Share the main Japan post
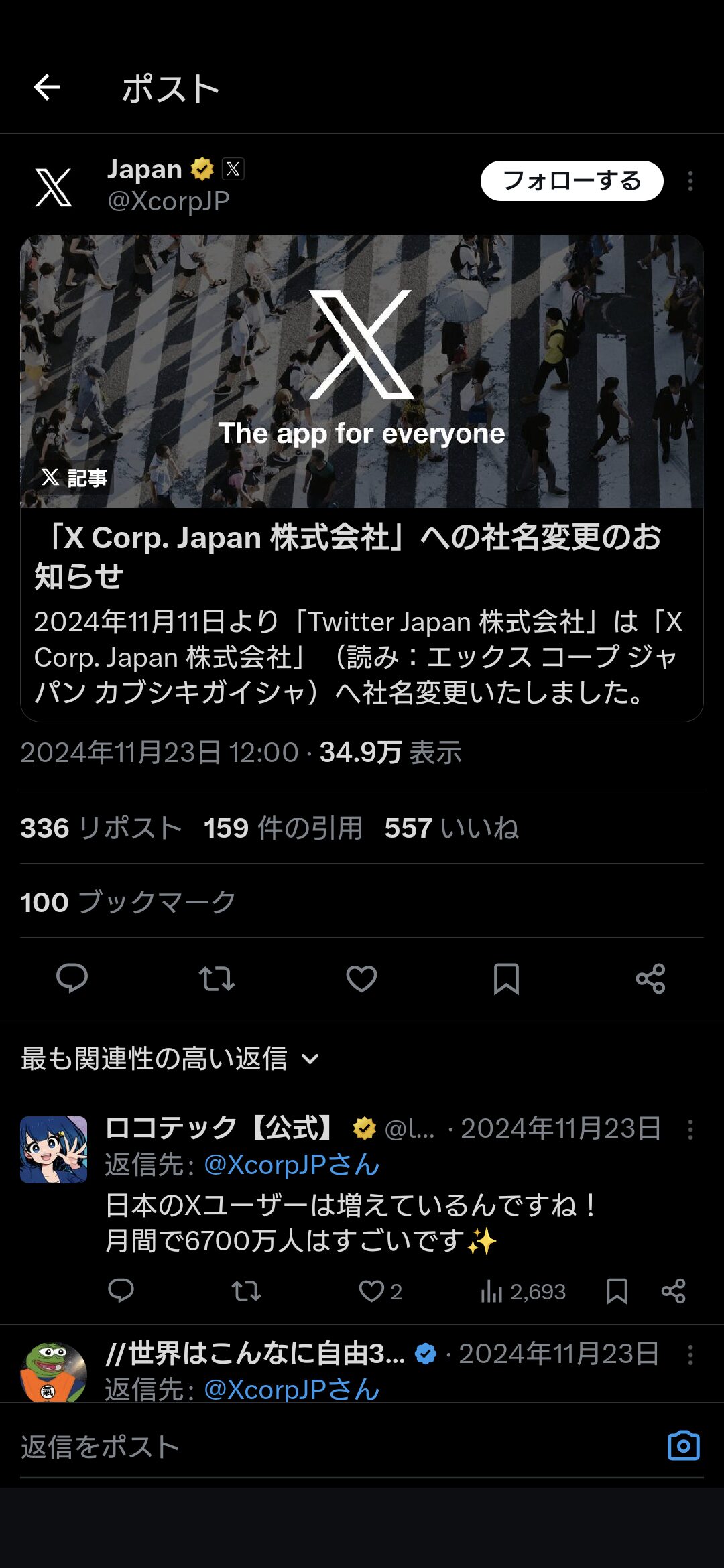The image size is (724, 1568). 650,978
